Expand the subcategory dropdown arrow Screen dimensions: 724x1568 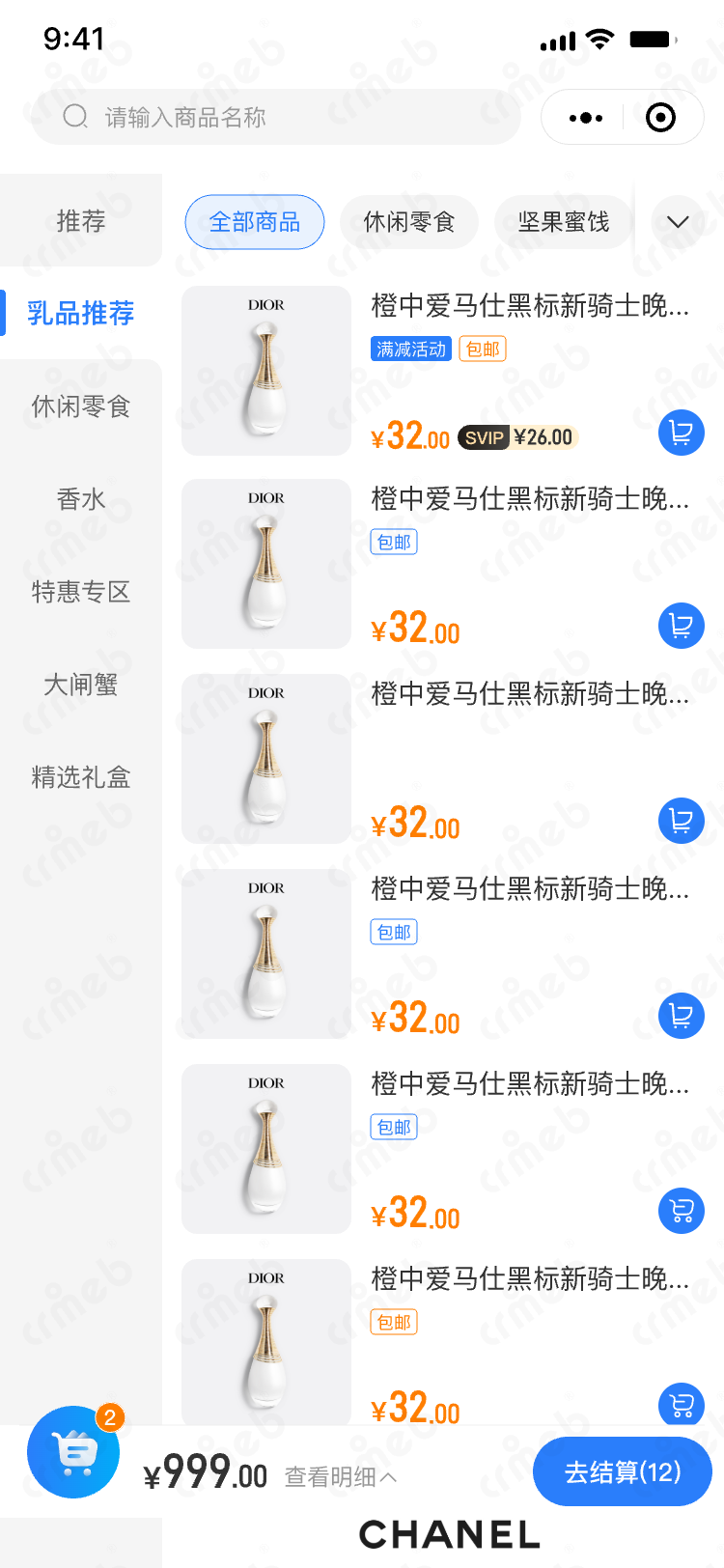(x=678, y=222)
